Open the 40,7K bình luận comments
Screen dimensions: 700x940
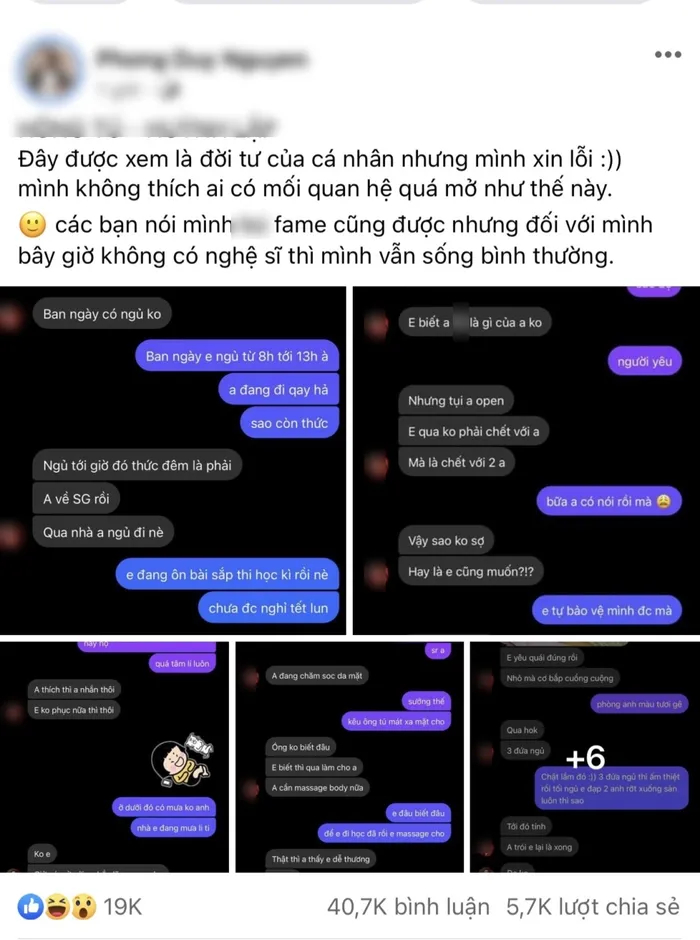pyautogui.click(x=408, y=906)
